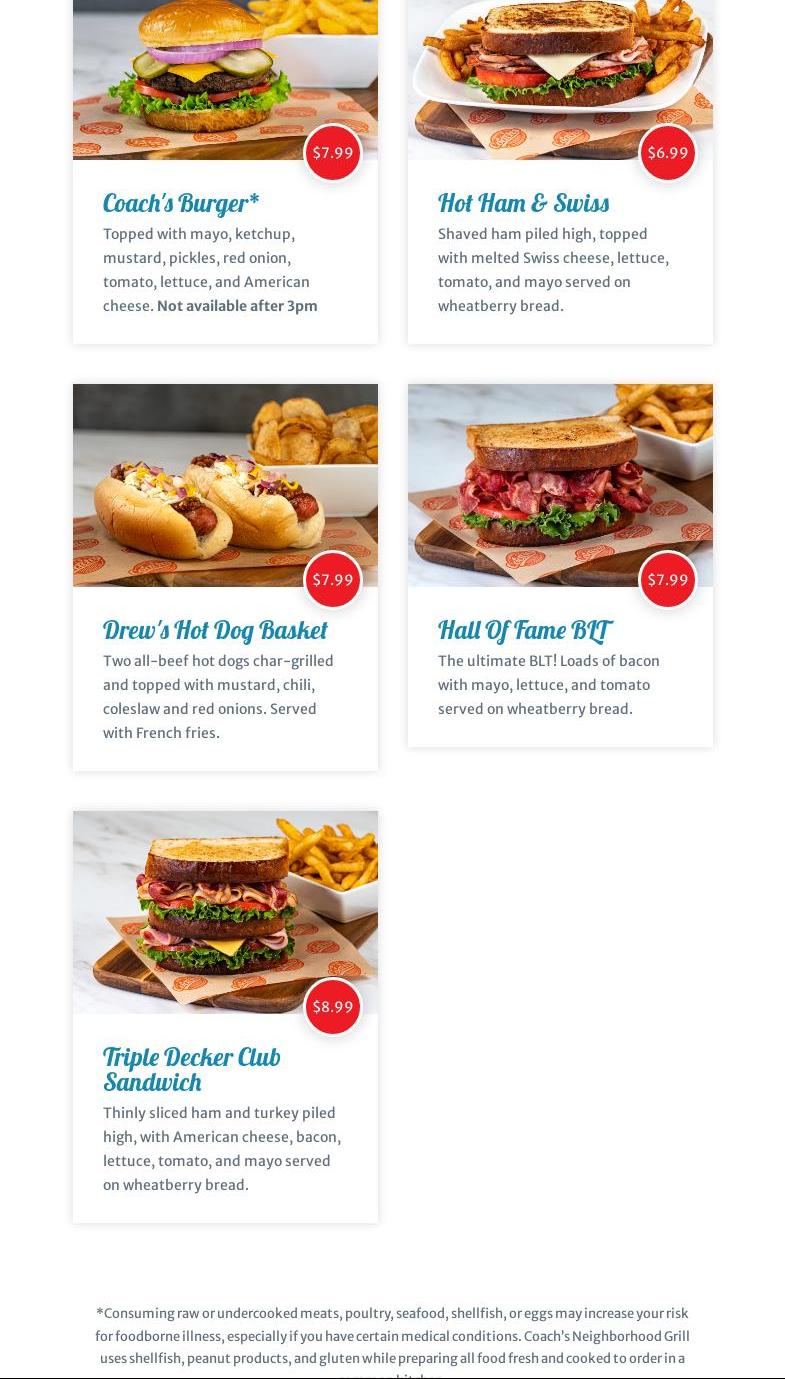Open the Coach's Burger menu card
785x1379 pixels.
(225, 172)
